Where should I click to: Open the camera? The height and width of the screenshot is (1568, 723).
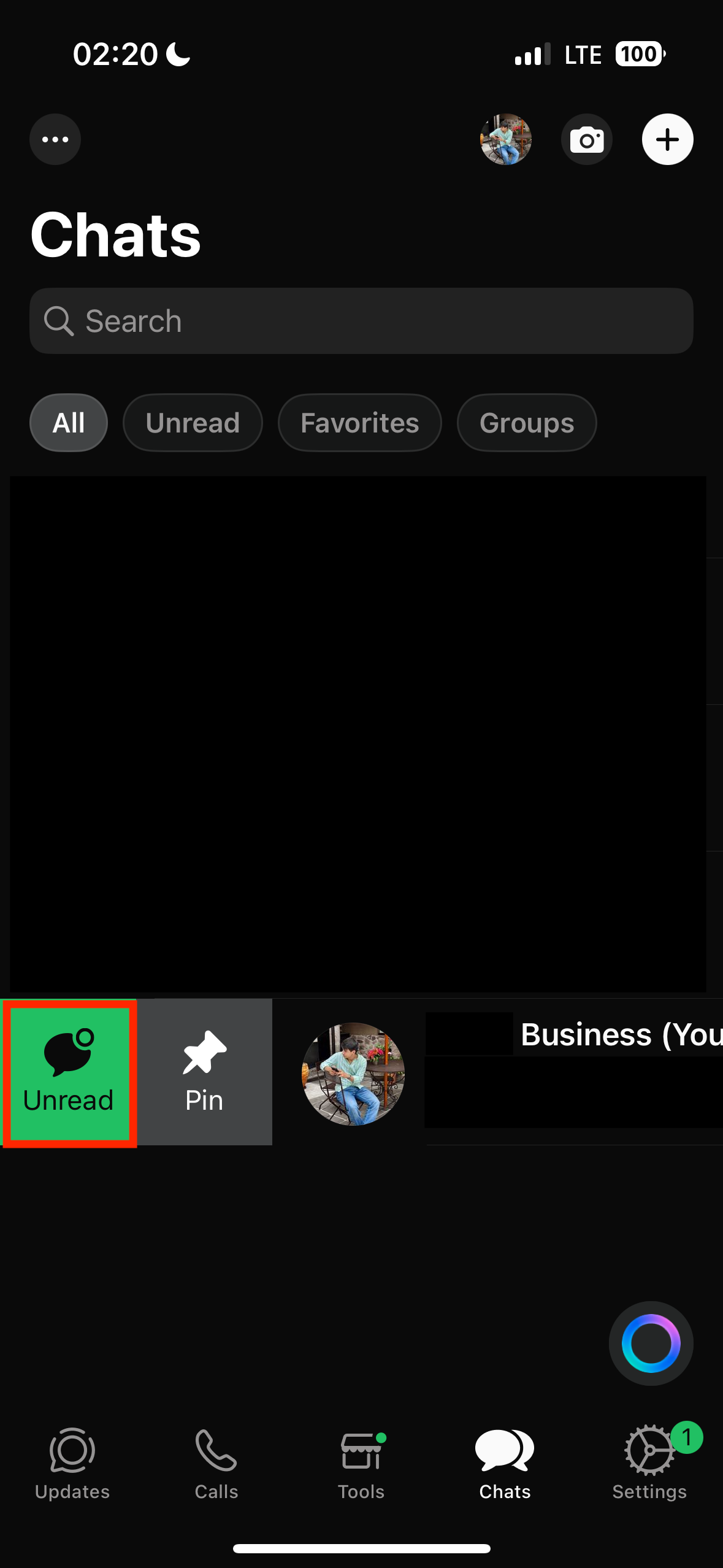pos(587,139)
